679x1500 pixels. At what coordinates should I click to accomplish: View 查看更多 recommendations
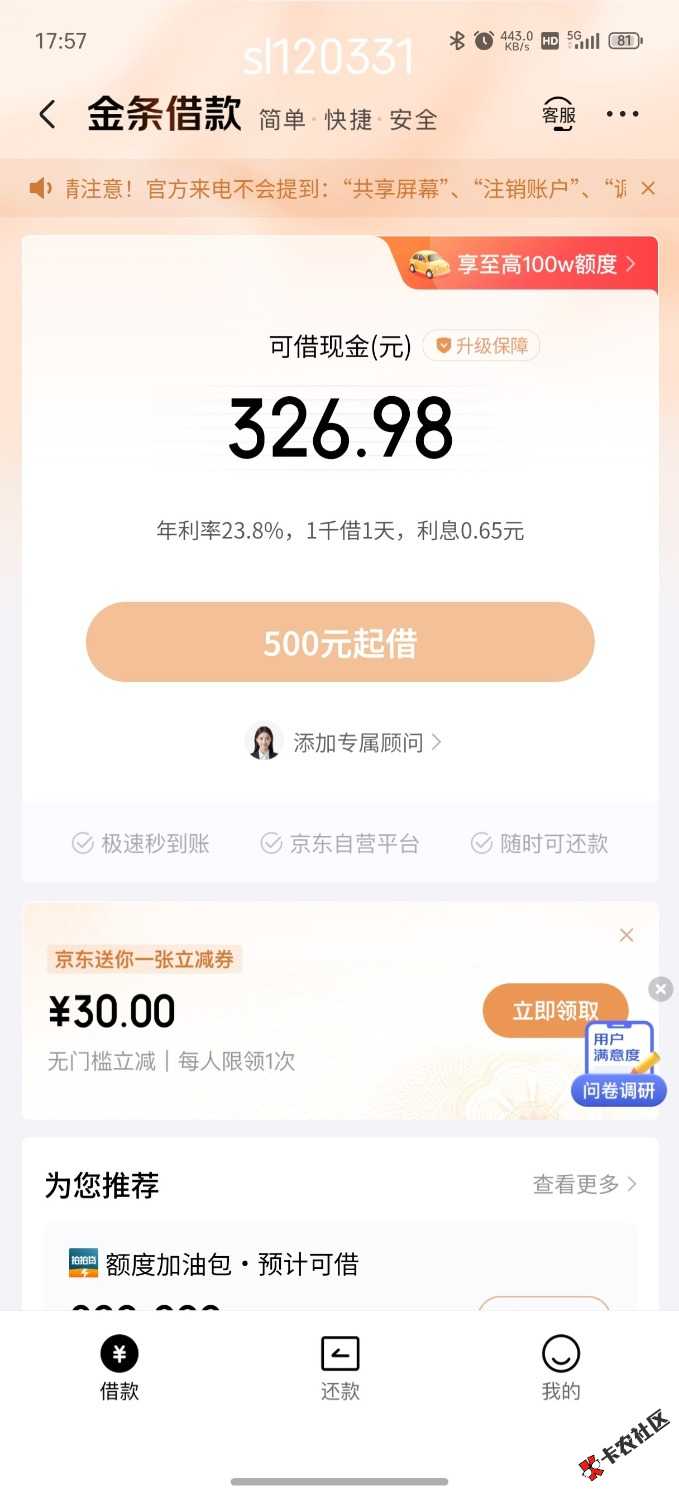tap(585, 1185)
